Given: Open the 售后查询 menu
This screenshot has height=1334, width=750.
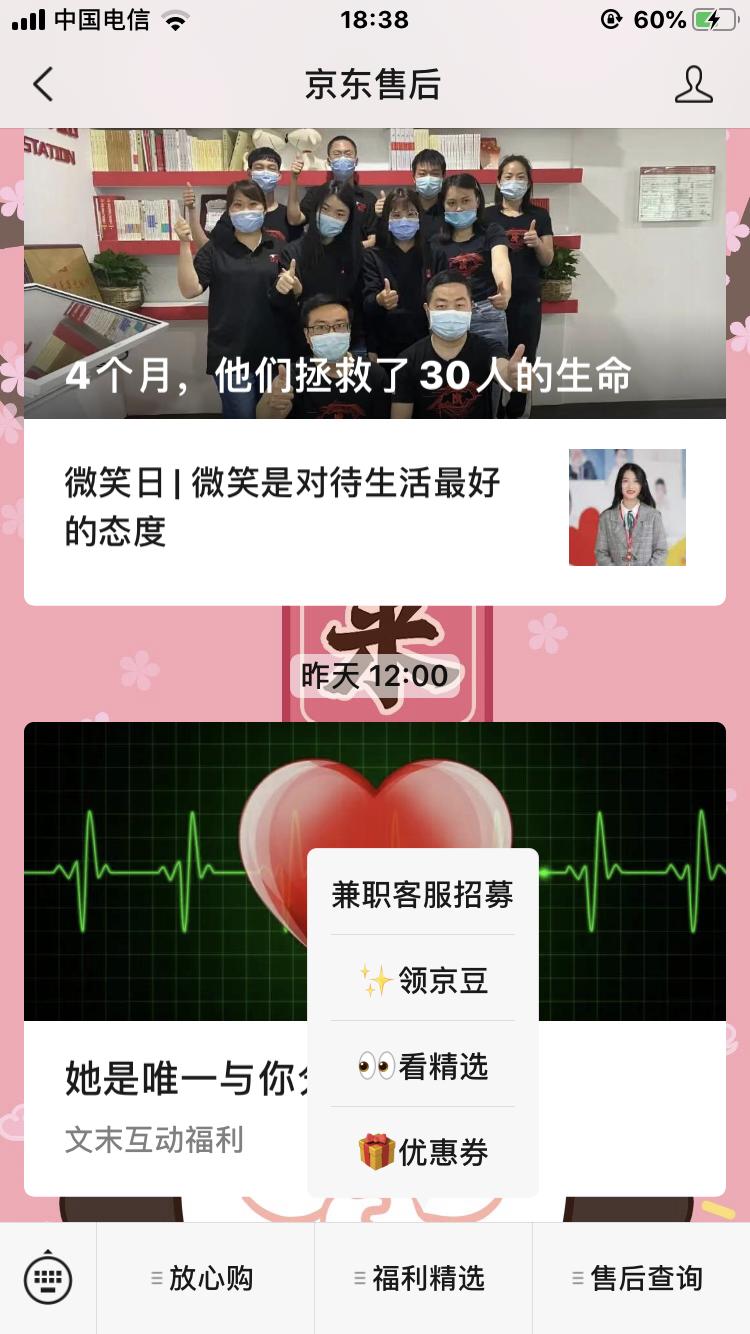Looking at the screenshot, I should click(650, 1277).
